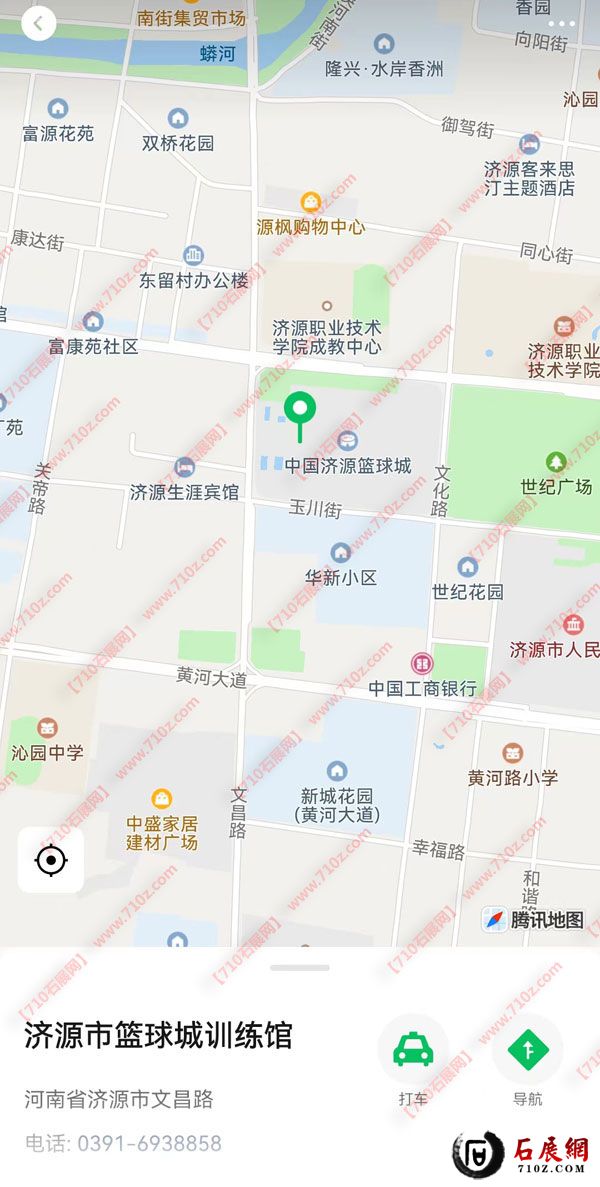Select 源枫购物中心 on map
The width and height of the screenshot is (600, 1187).
coord(311,203)
